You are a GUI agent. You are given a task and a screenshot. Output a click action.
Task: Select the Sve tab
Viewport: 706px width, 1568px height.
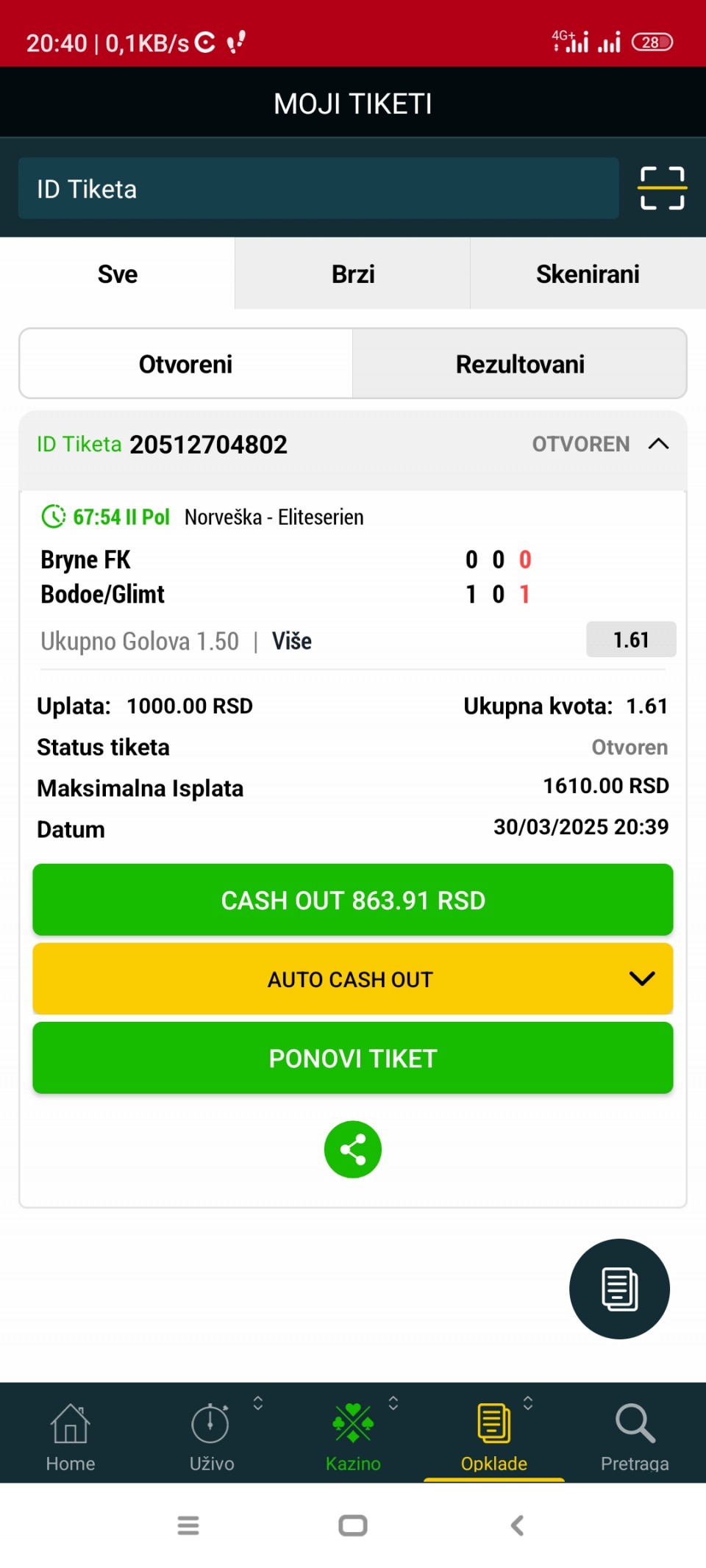(118, 274)
